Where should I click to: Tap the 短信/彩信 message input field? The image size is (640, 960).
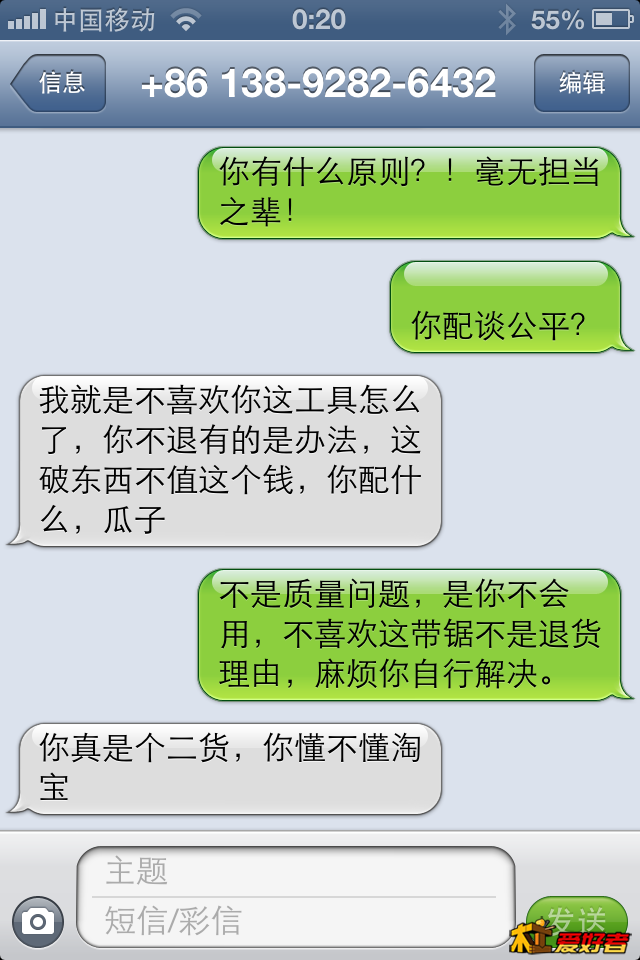pos(295,920)
